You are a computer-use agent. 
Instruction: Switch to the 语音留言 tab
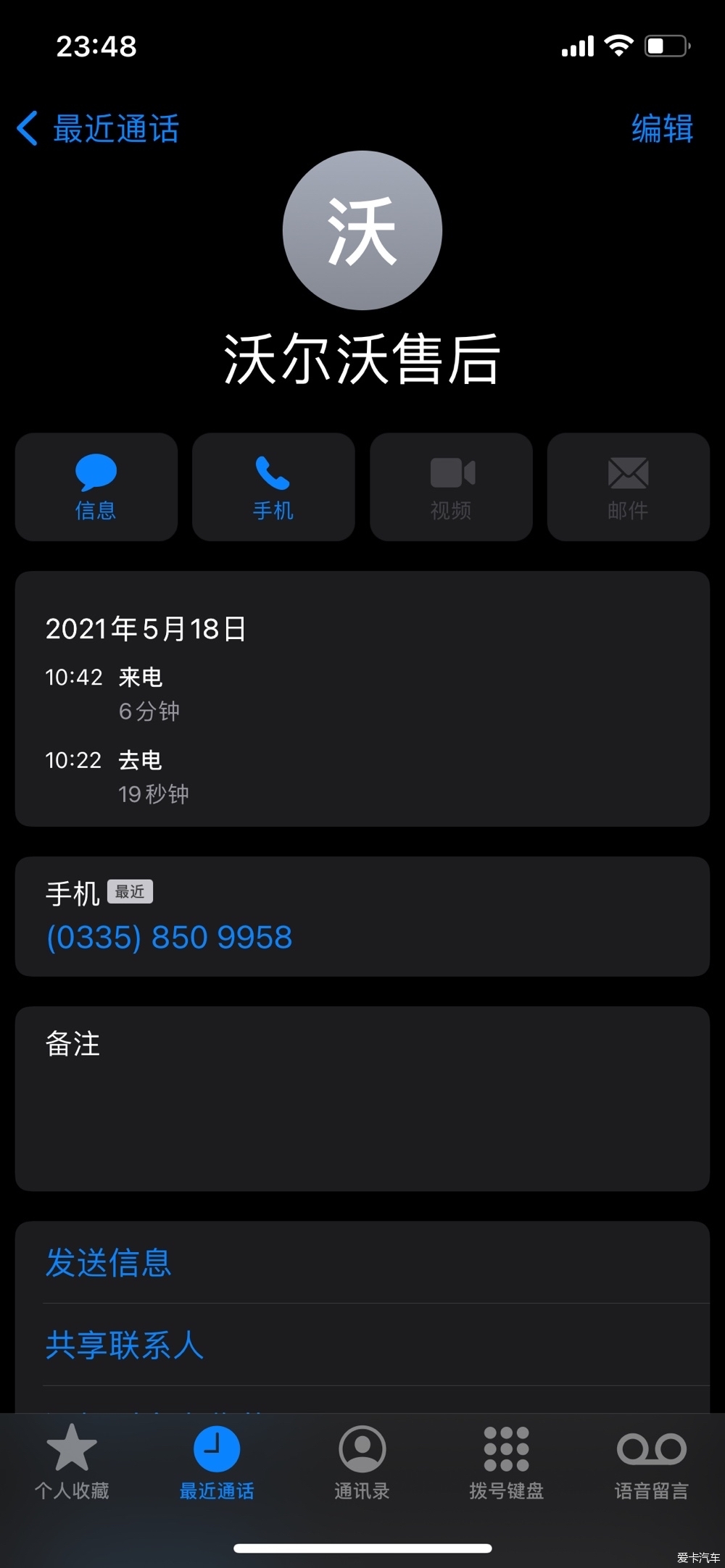(651, 1462)
